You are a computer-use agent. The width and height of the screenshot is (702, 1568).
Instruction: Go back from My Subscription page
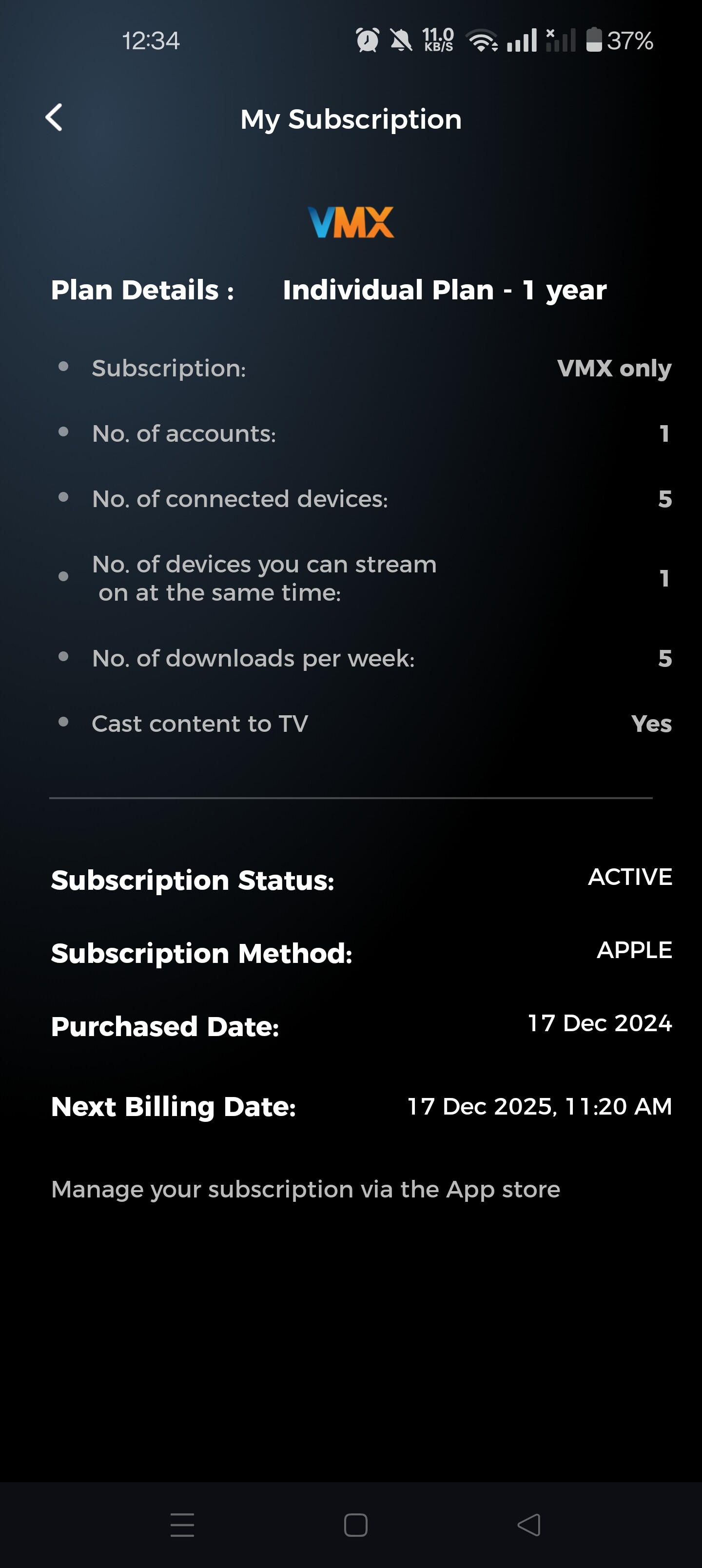pyautogui.click(x=54, y=118)
